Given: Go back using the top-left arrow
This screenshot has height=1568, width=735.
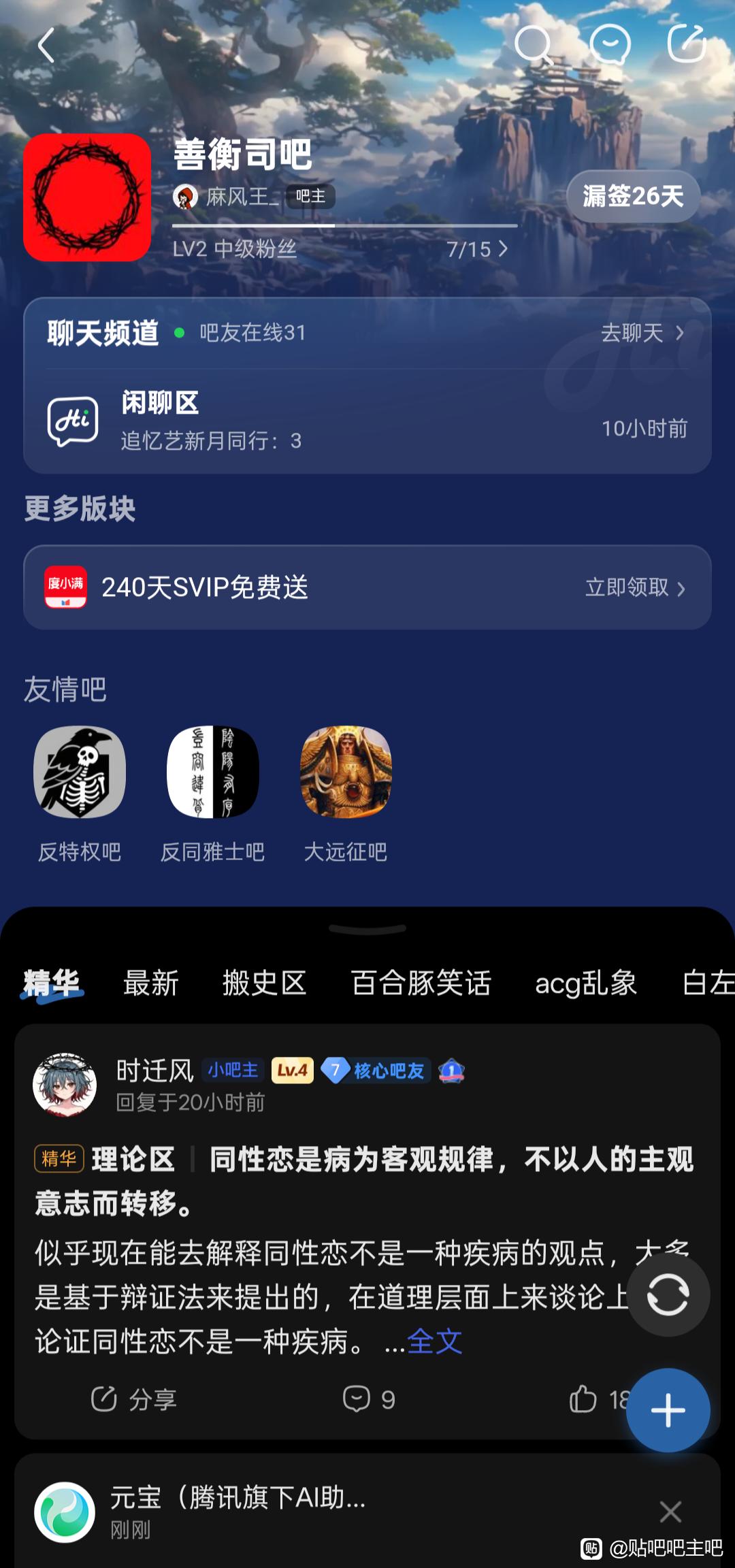Looking at the screenshot, I should click(46, 46).
